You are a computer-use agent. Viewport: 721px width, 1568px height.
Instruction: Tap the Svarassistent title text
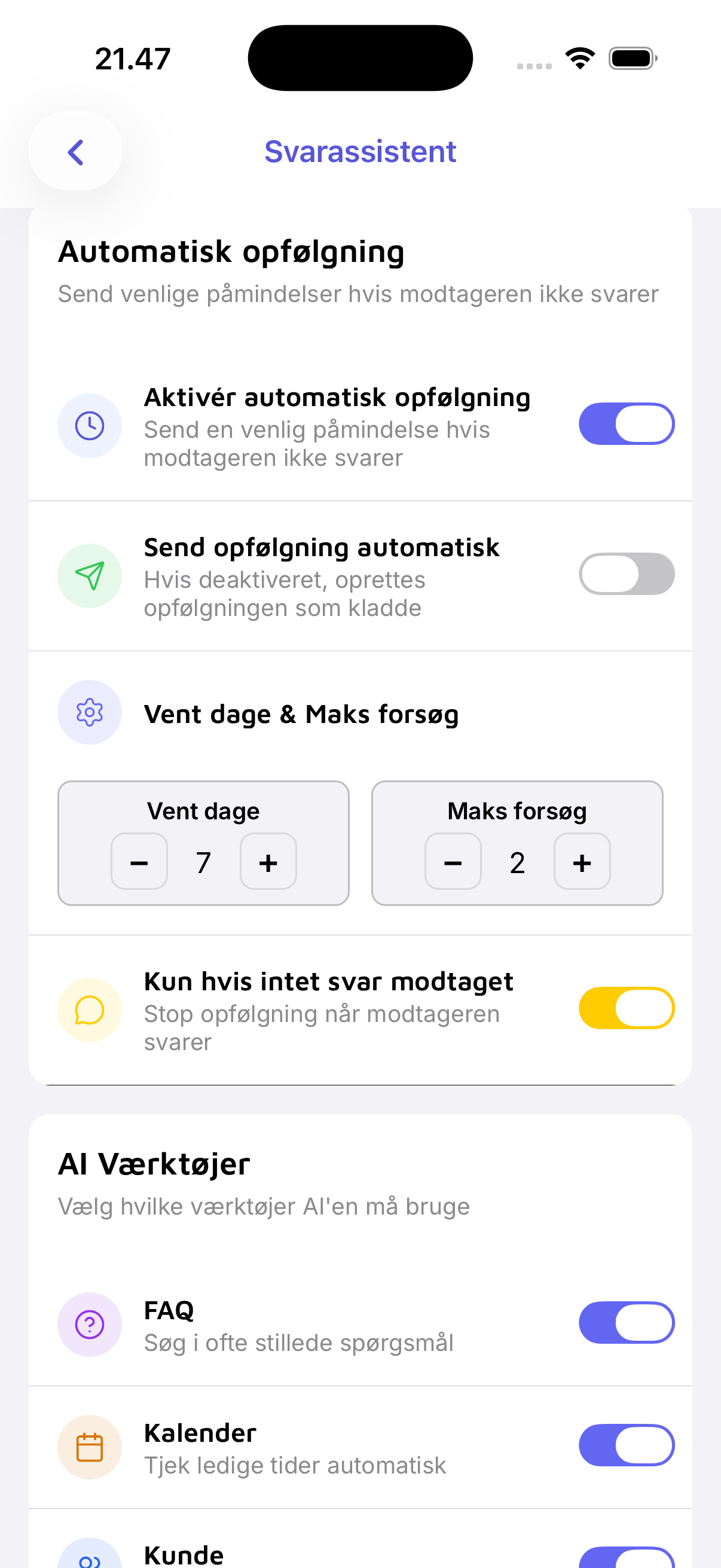(x=359, y=151)
